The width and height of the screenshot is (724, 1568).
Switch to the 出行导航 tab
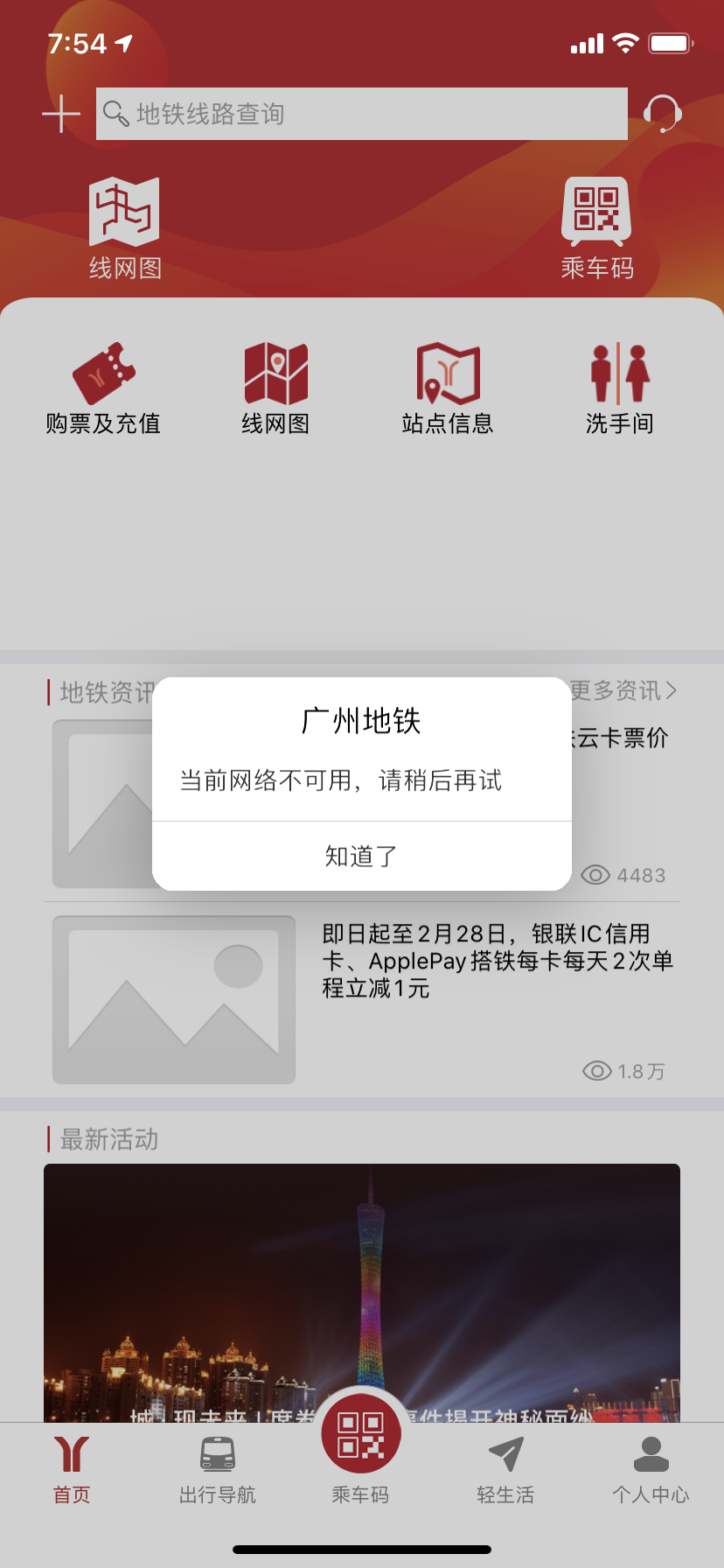tap(218, 1470)
